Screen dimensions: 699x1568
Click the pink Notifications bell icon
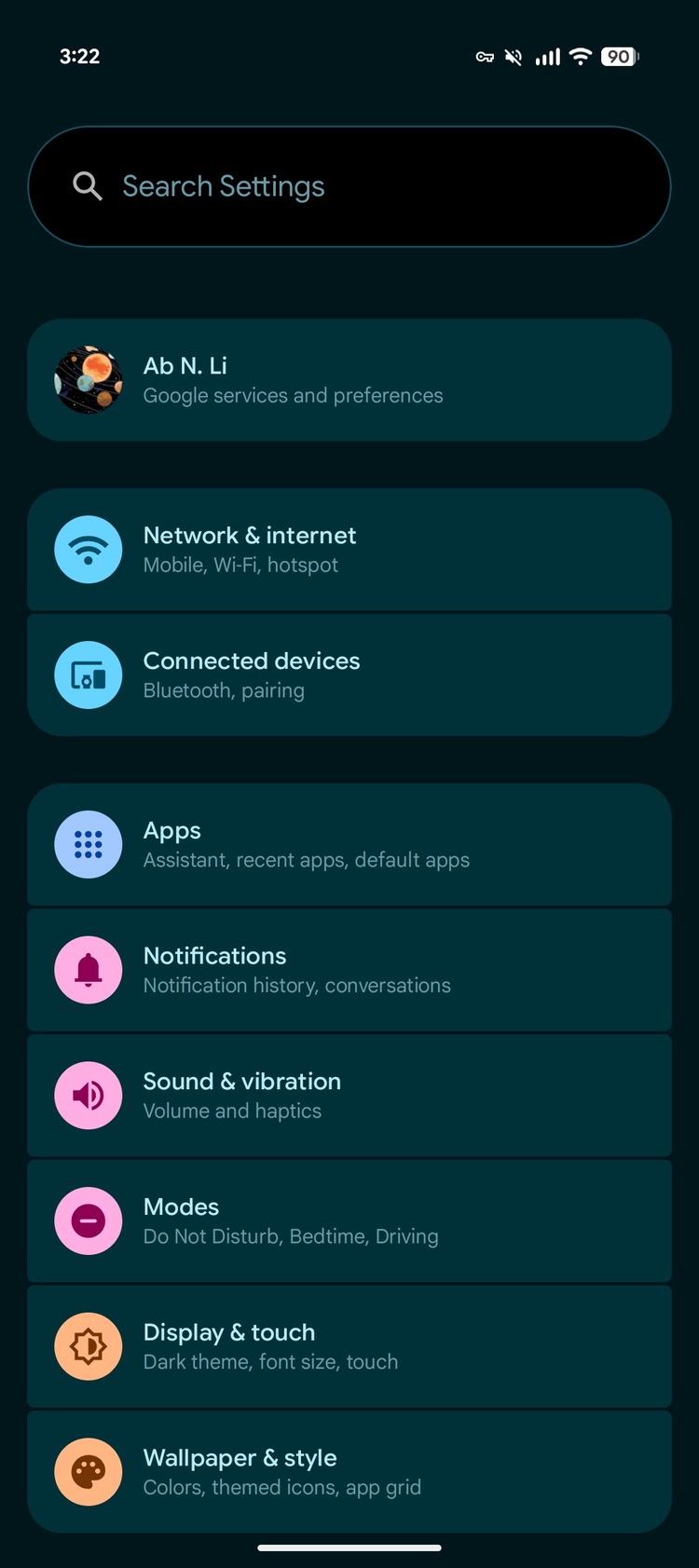tap(89, 970)
